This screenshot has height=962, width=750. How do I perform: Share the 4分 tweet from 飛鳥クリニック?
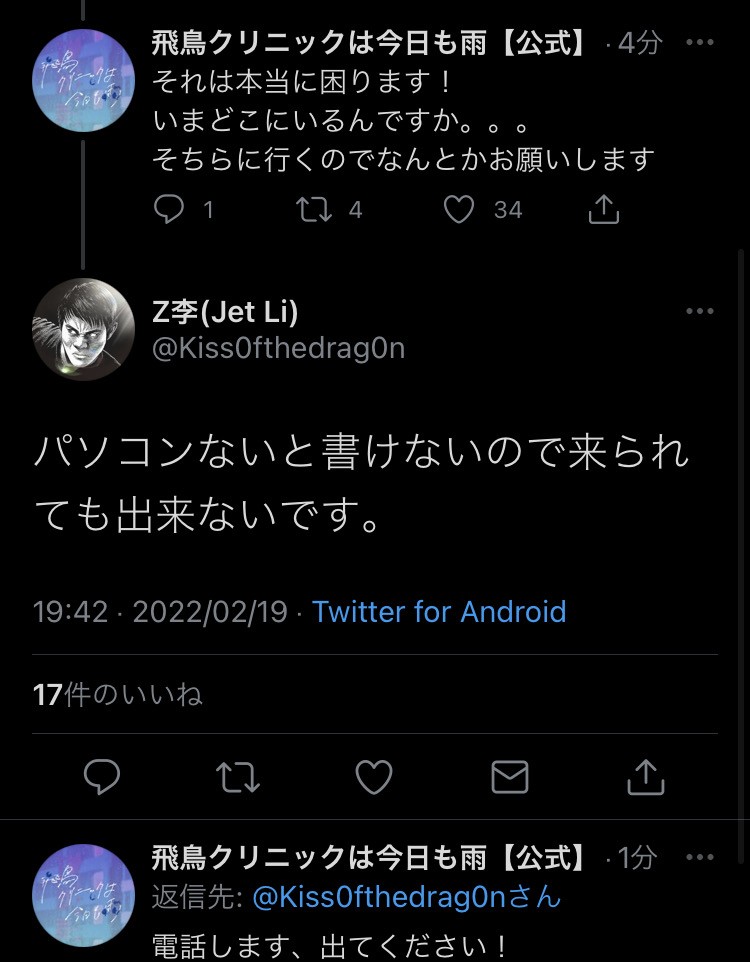603,209
